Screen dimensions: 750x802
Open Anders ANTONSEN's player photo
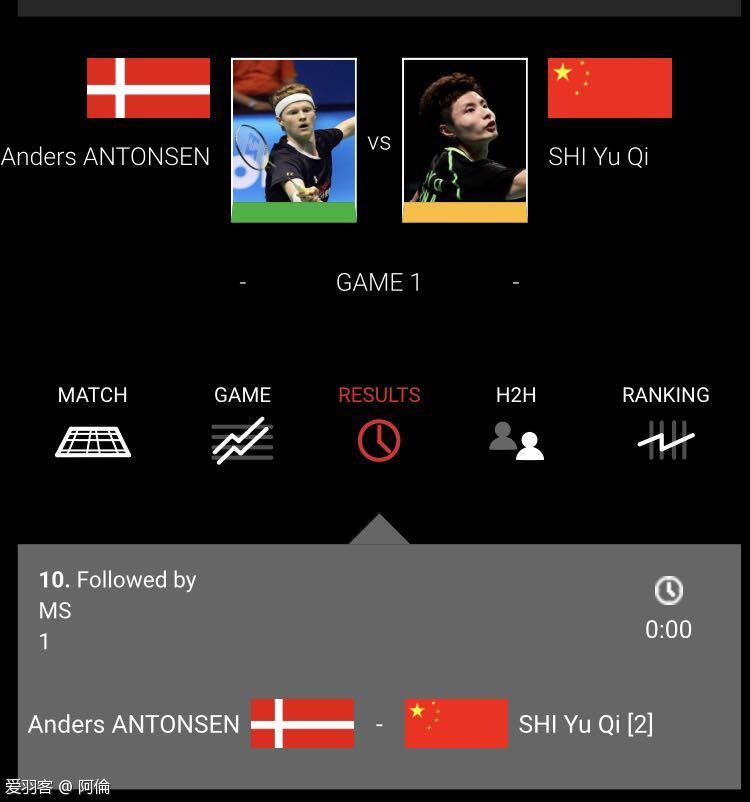pos(294,139)
